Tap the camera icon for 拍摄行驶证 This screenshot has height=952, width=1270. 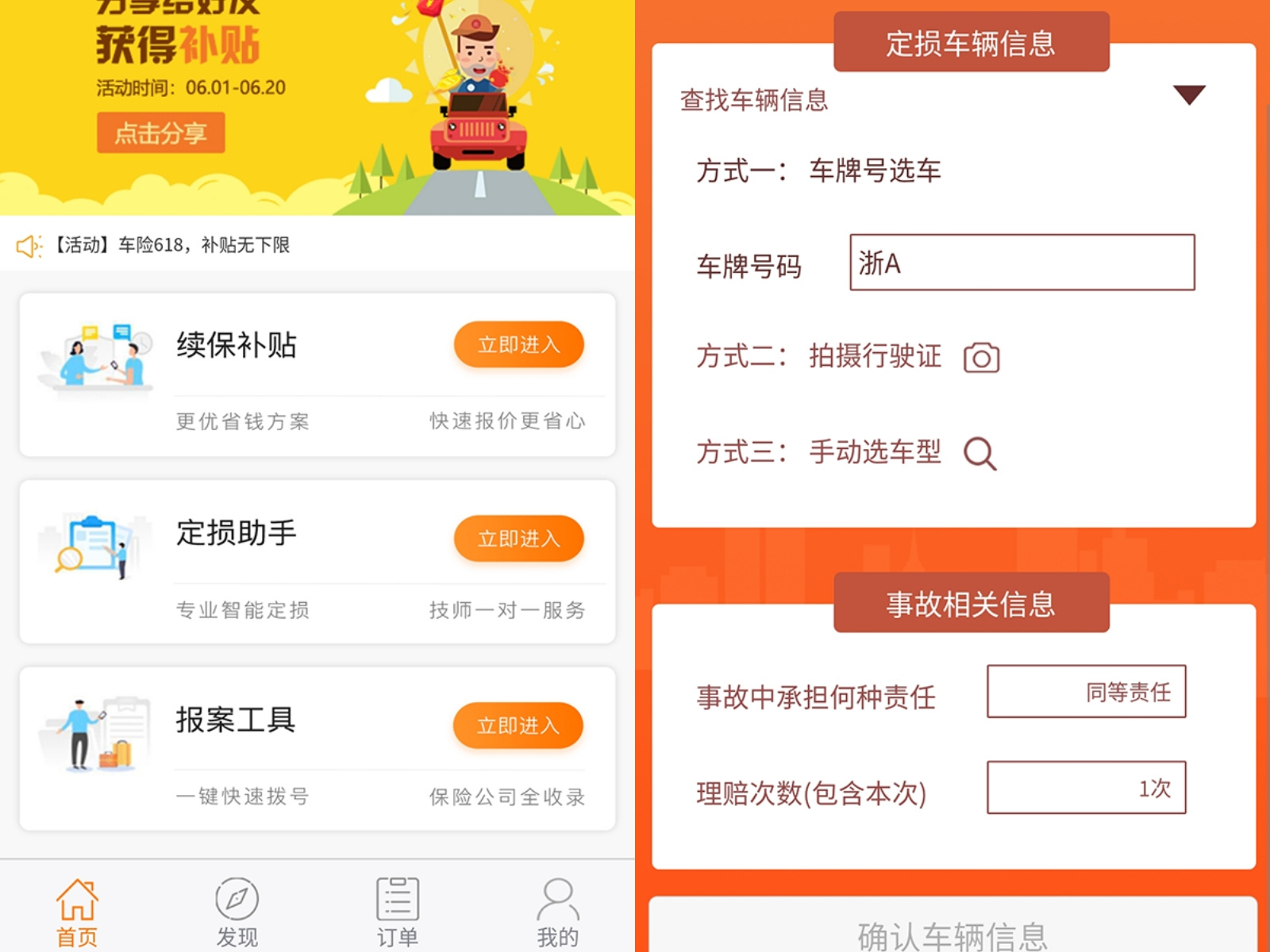[x=982, y=358]
